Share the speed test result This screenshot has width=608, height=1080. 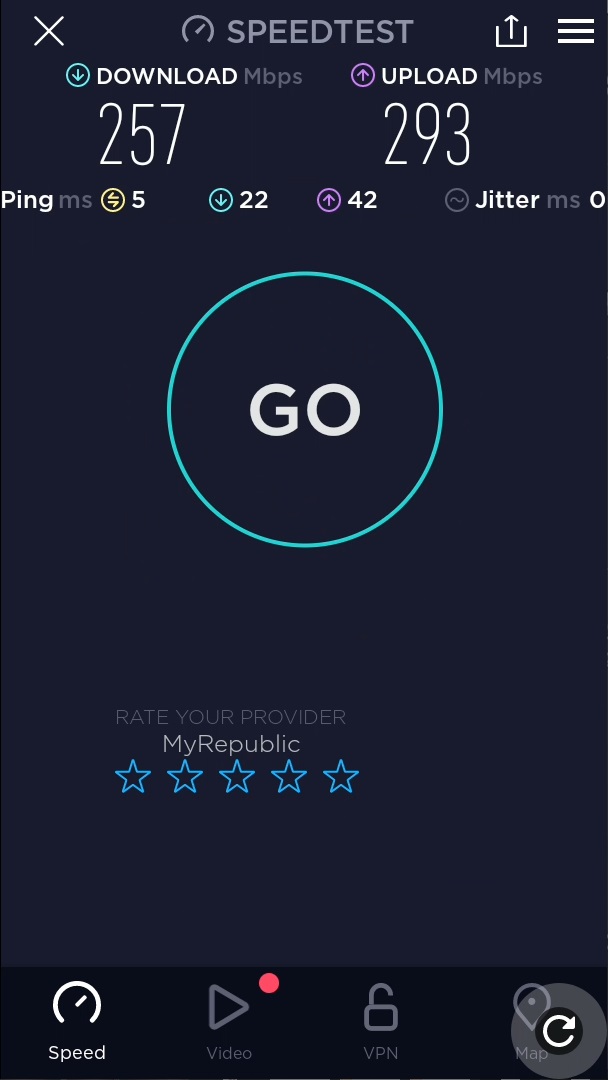pyautogui.click(x=511, y=31)
